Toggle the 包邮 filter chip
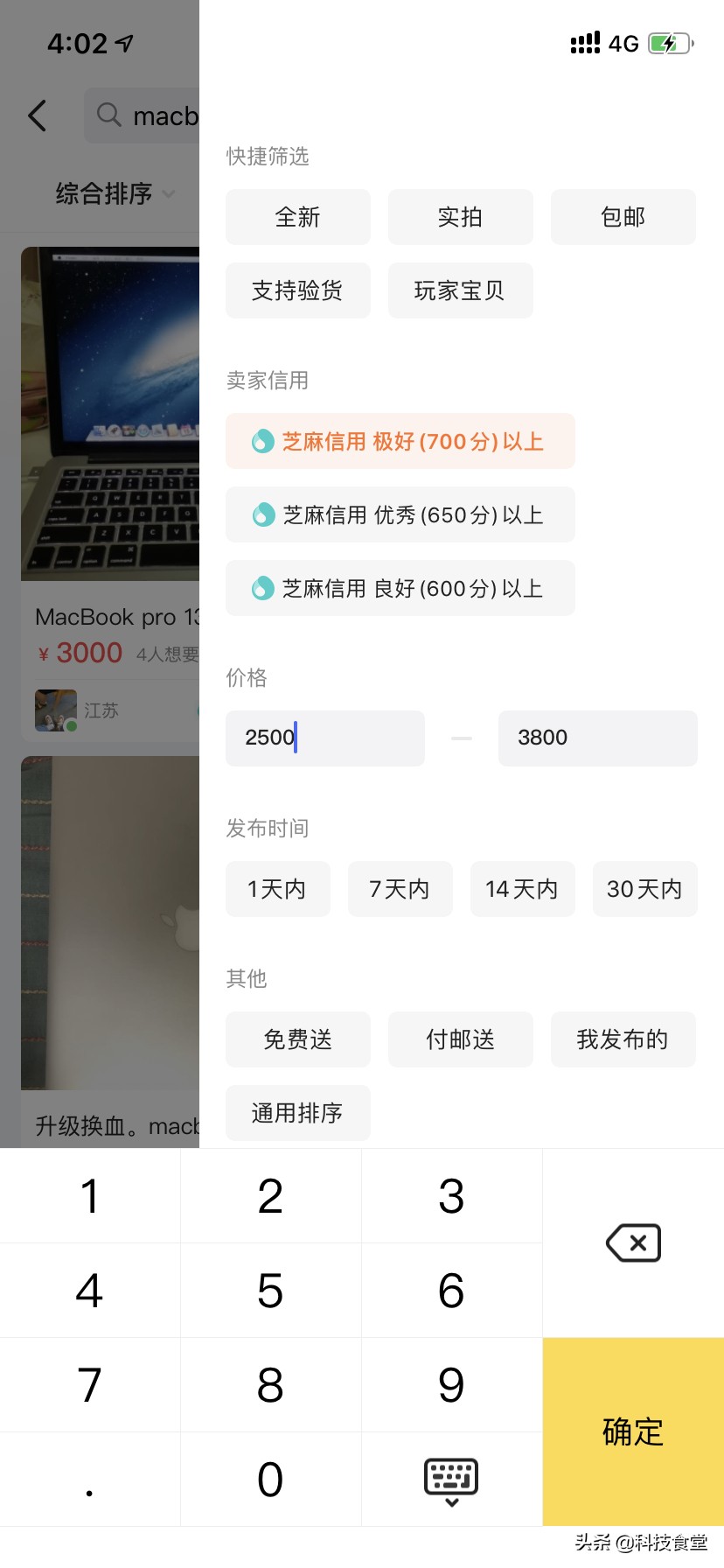724x1568 pixels. tap(623, 217)
